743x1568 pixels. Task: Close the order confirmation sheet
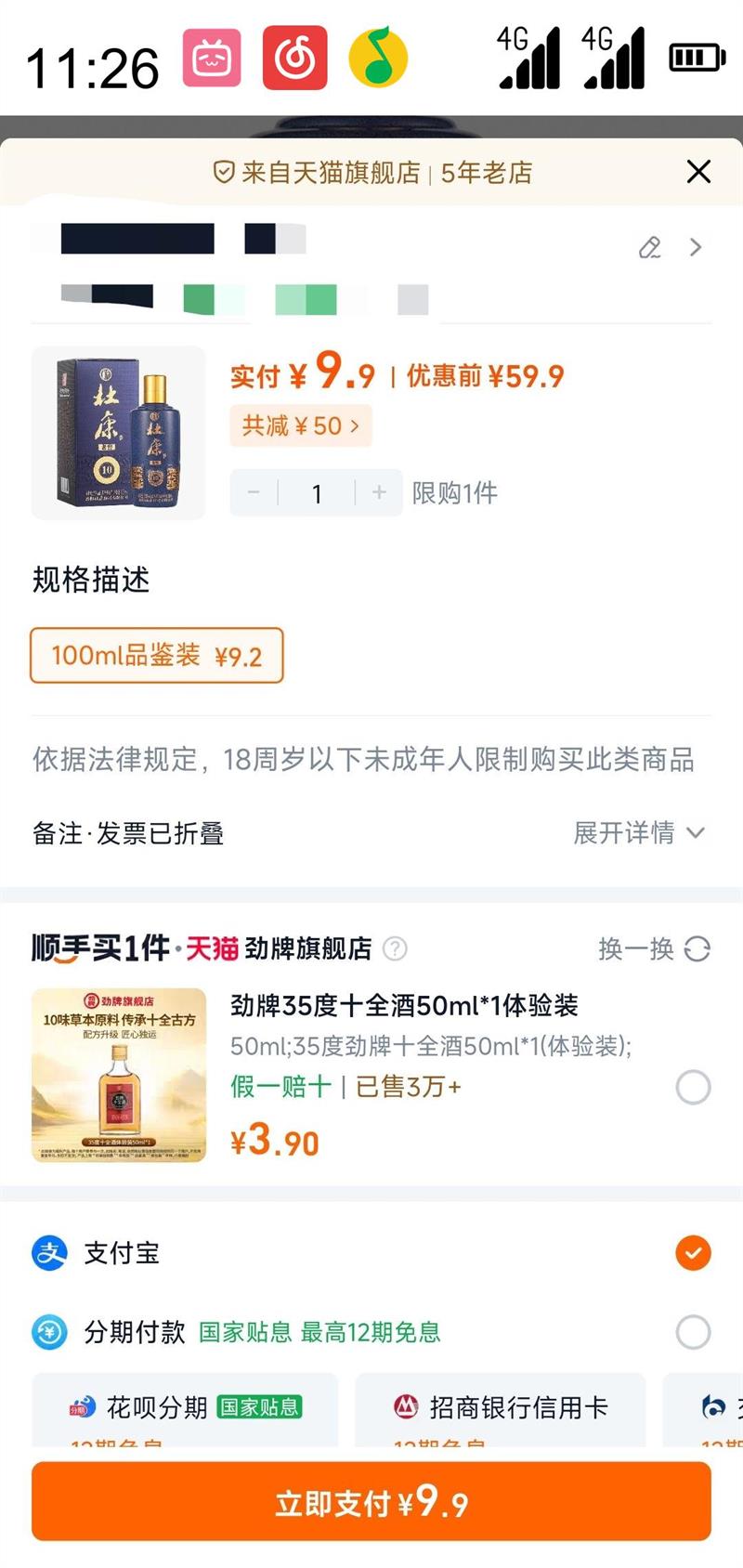click(x=698, y=172)
